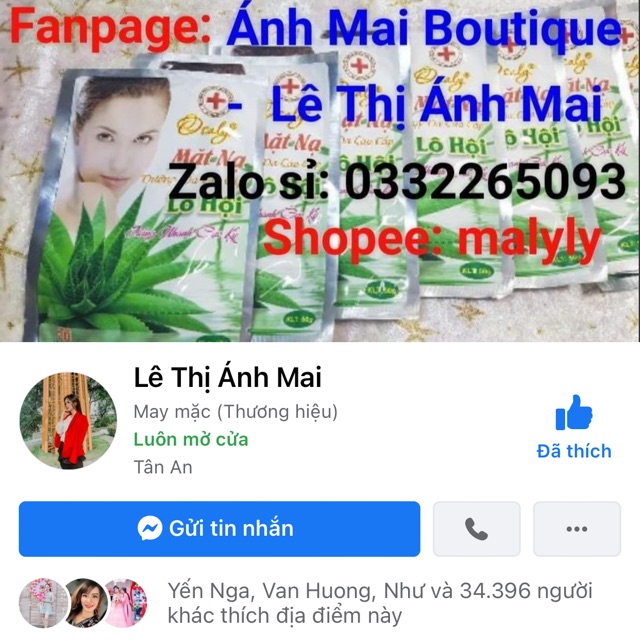Tap the Gửi tin nhắn message button
The image size is (640, 640).
pos(219,528)
